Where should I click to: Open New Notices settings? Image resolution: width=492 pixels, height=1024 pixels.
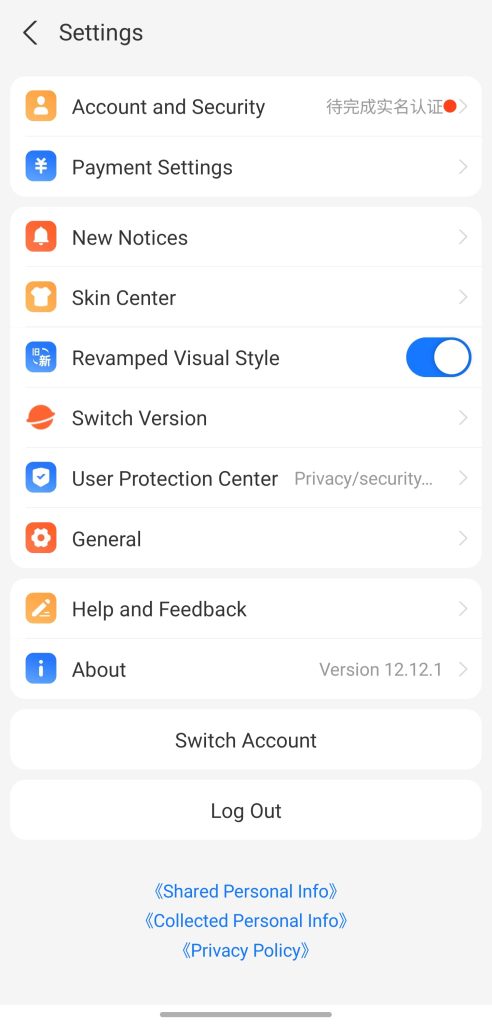[x=246, y=237]
